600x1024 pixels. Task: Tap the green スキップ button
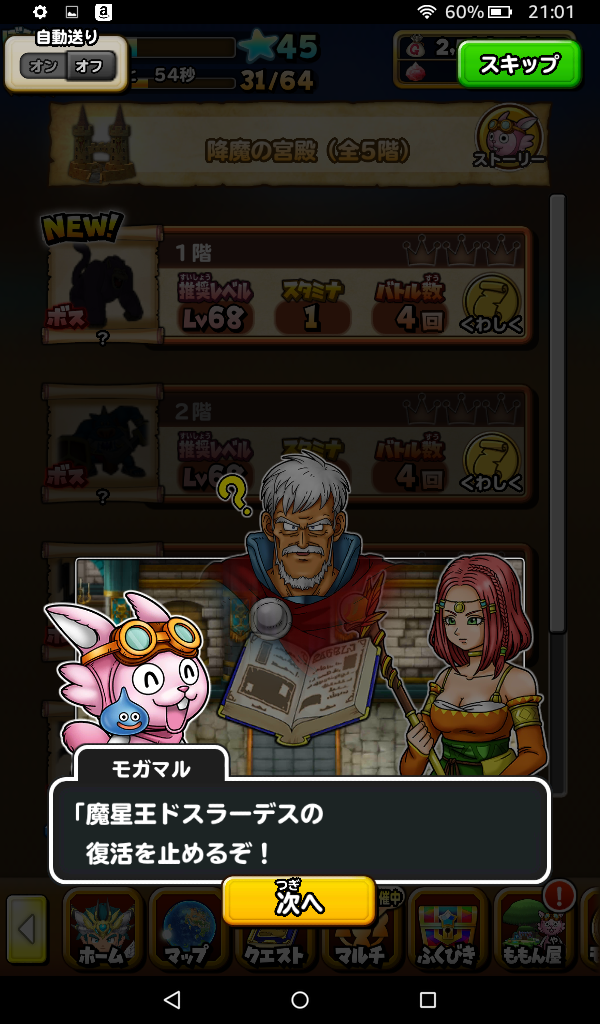(x=519, y=65)
